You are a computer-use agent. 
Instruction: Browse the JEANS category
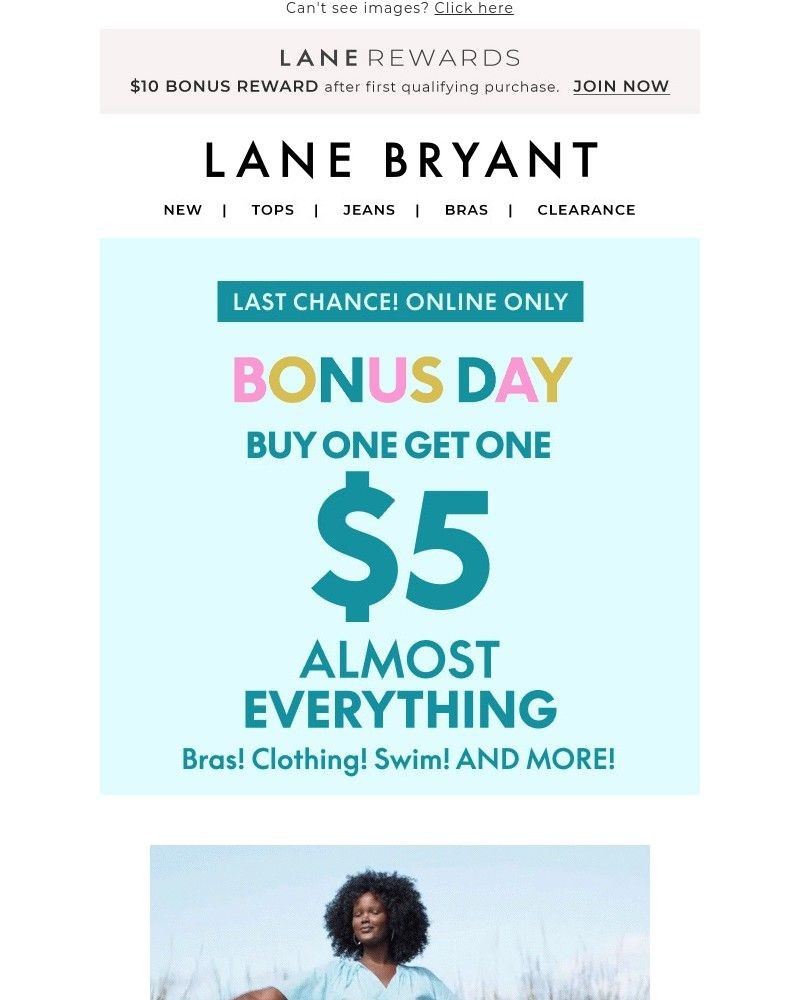369,210
